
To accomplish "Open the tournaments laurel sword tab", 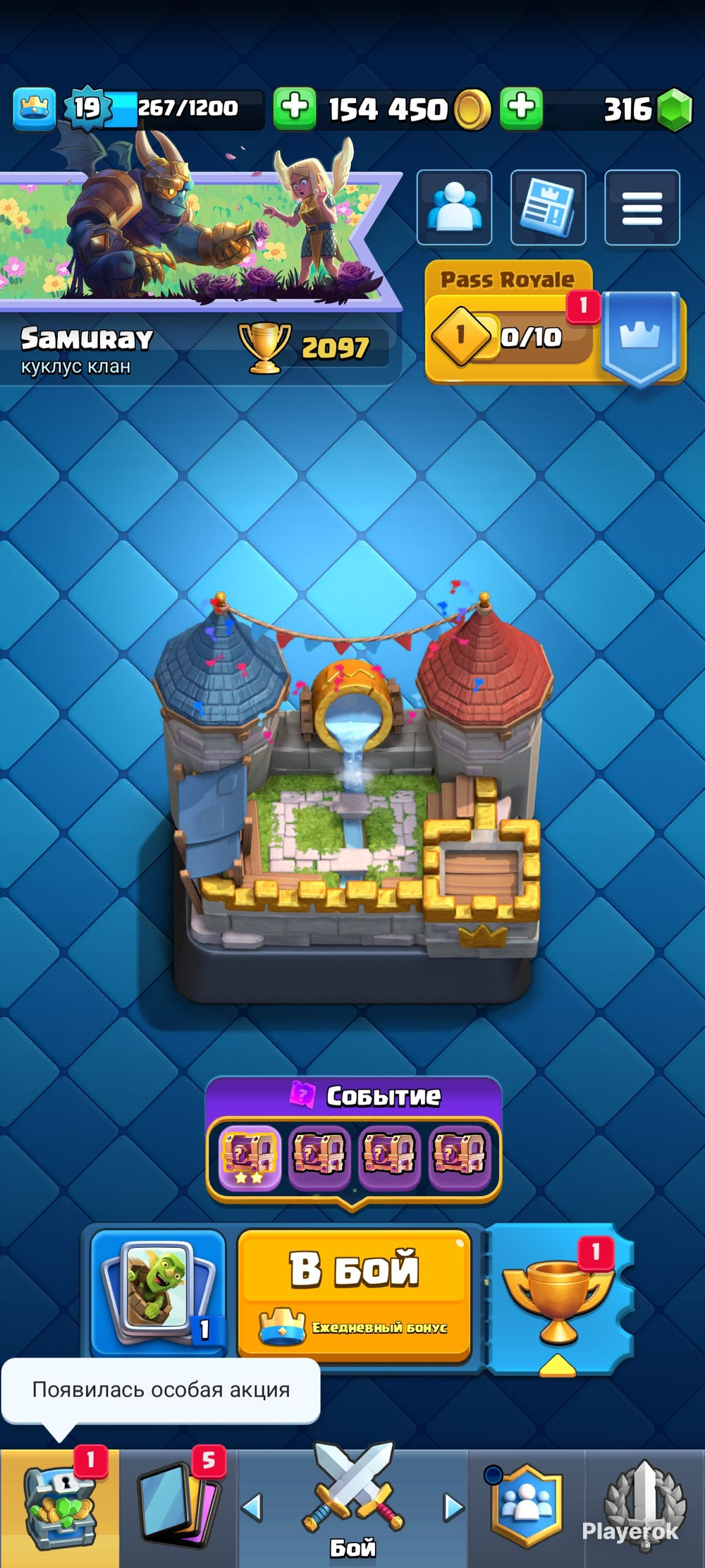I will pos(644,1509).
